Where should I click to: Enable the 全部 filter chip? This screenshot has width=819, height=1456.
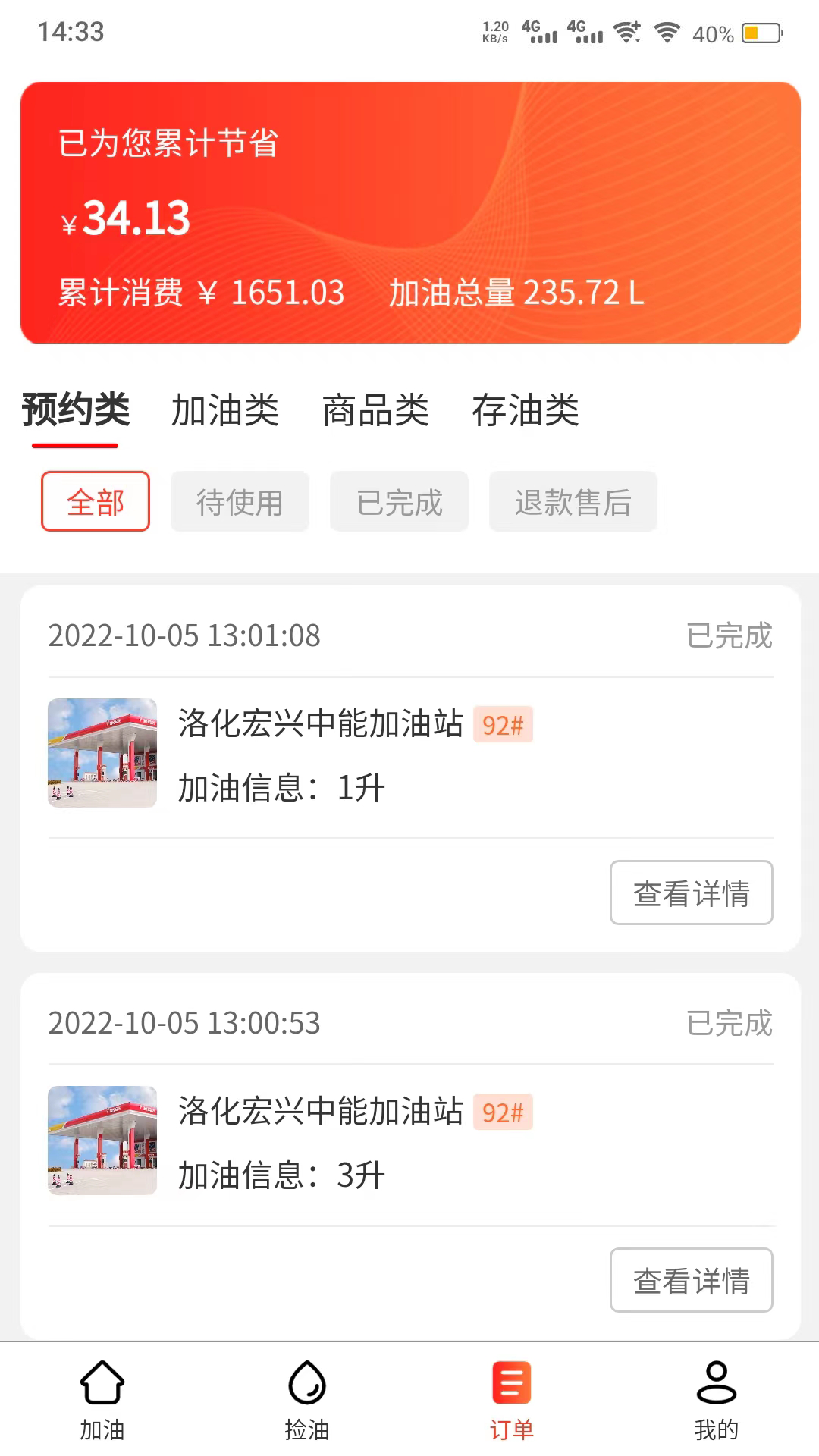(95, 501)
